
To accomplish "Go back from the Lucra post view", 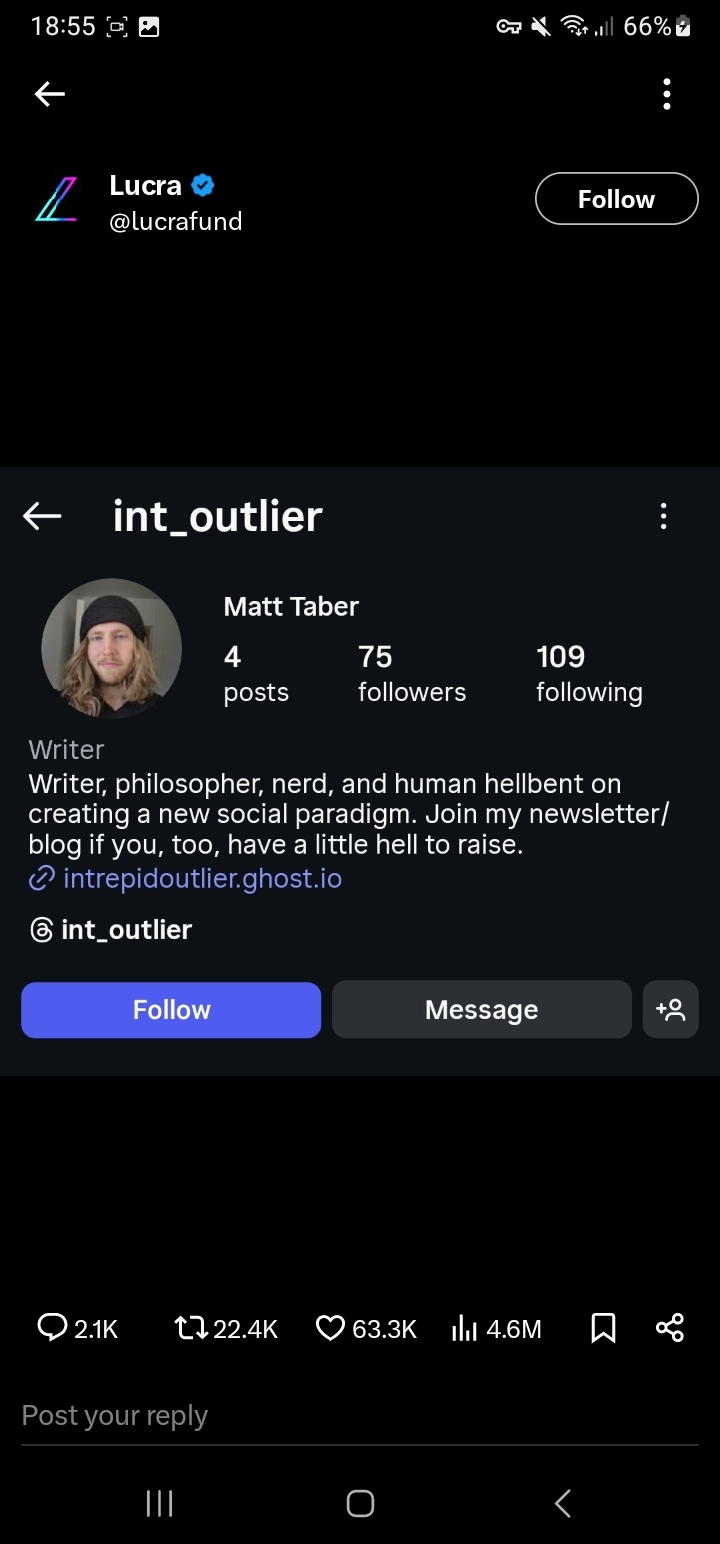I will (49, 94).
